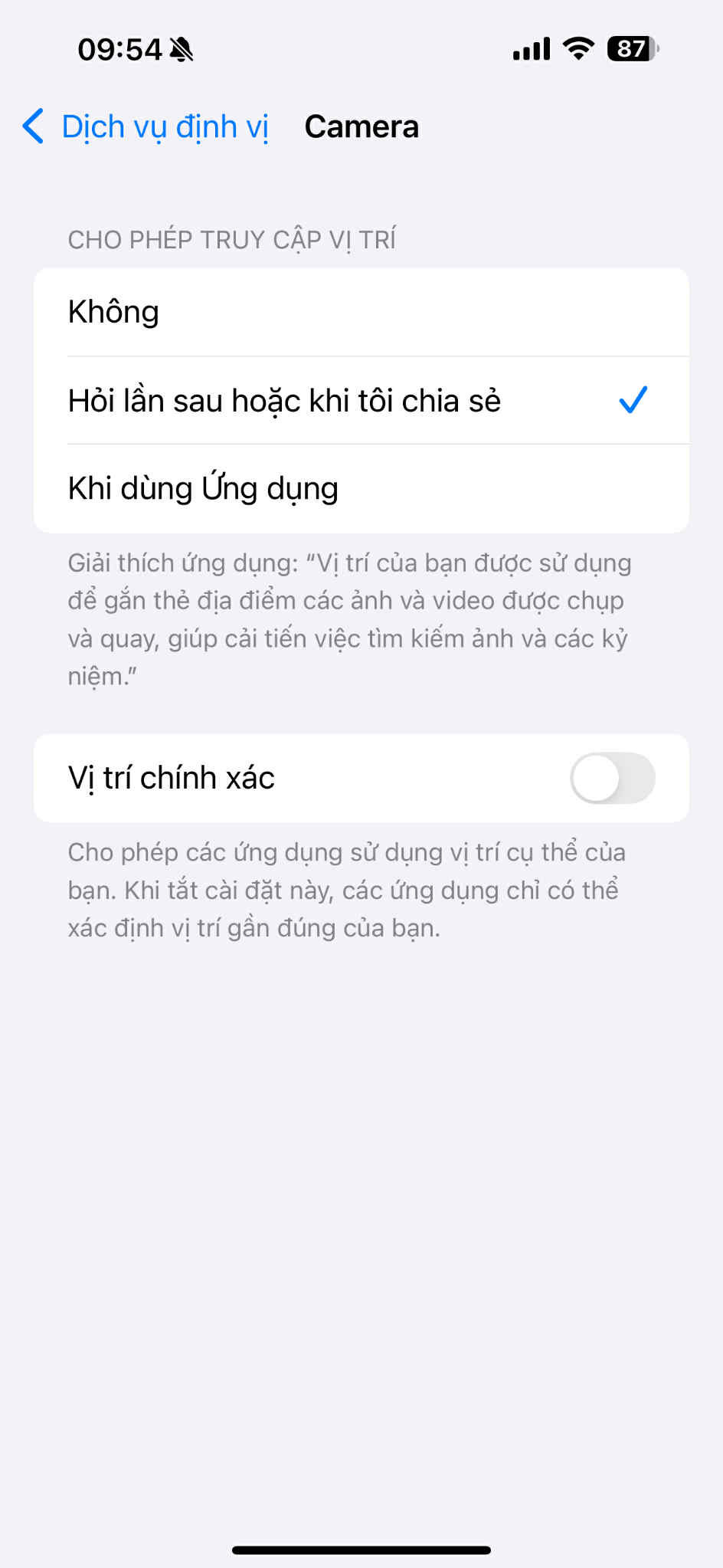Choose Hỏi lần sau hoặc khi tôi chia sẻ
723x1568 pixels.
[360, 400]
